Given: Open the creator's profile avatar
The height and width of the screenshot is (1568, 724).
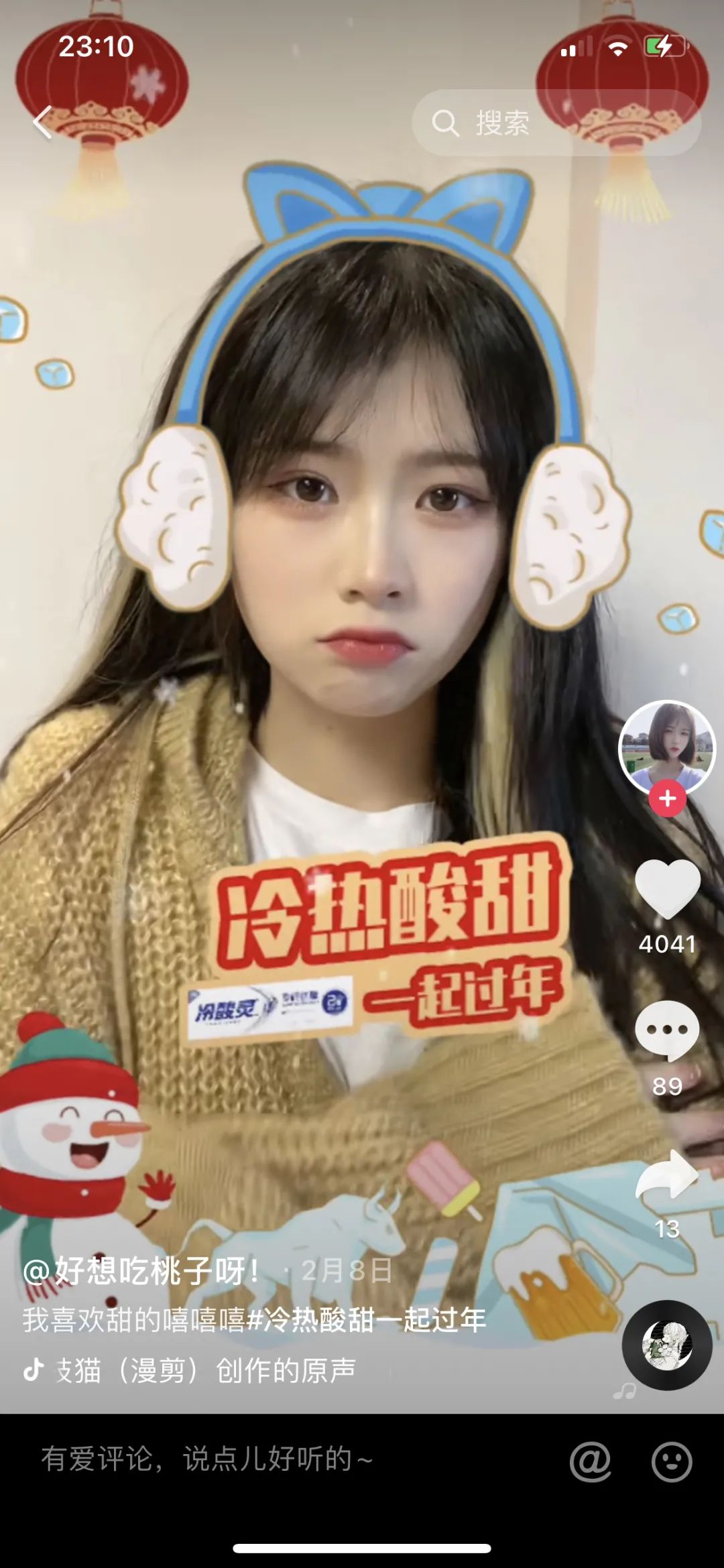Looking at the screenshot, I should (x=667, y=747).
